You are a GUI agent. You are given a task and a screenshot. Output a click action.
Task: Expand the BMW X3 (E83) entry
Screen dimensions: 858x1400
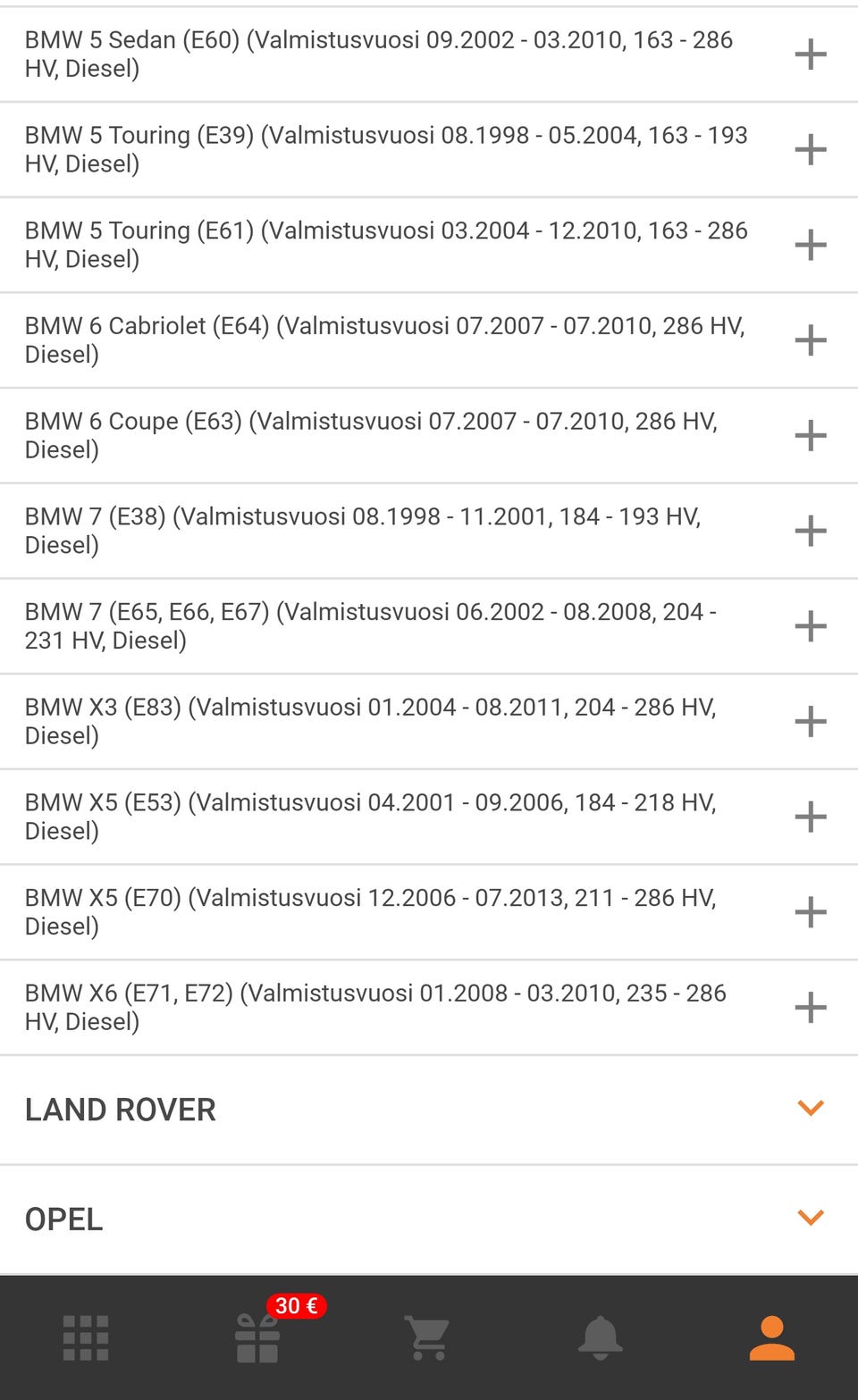click(810, 722)
